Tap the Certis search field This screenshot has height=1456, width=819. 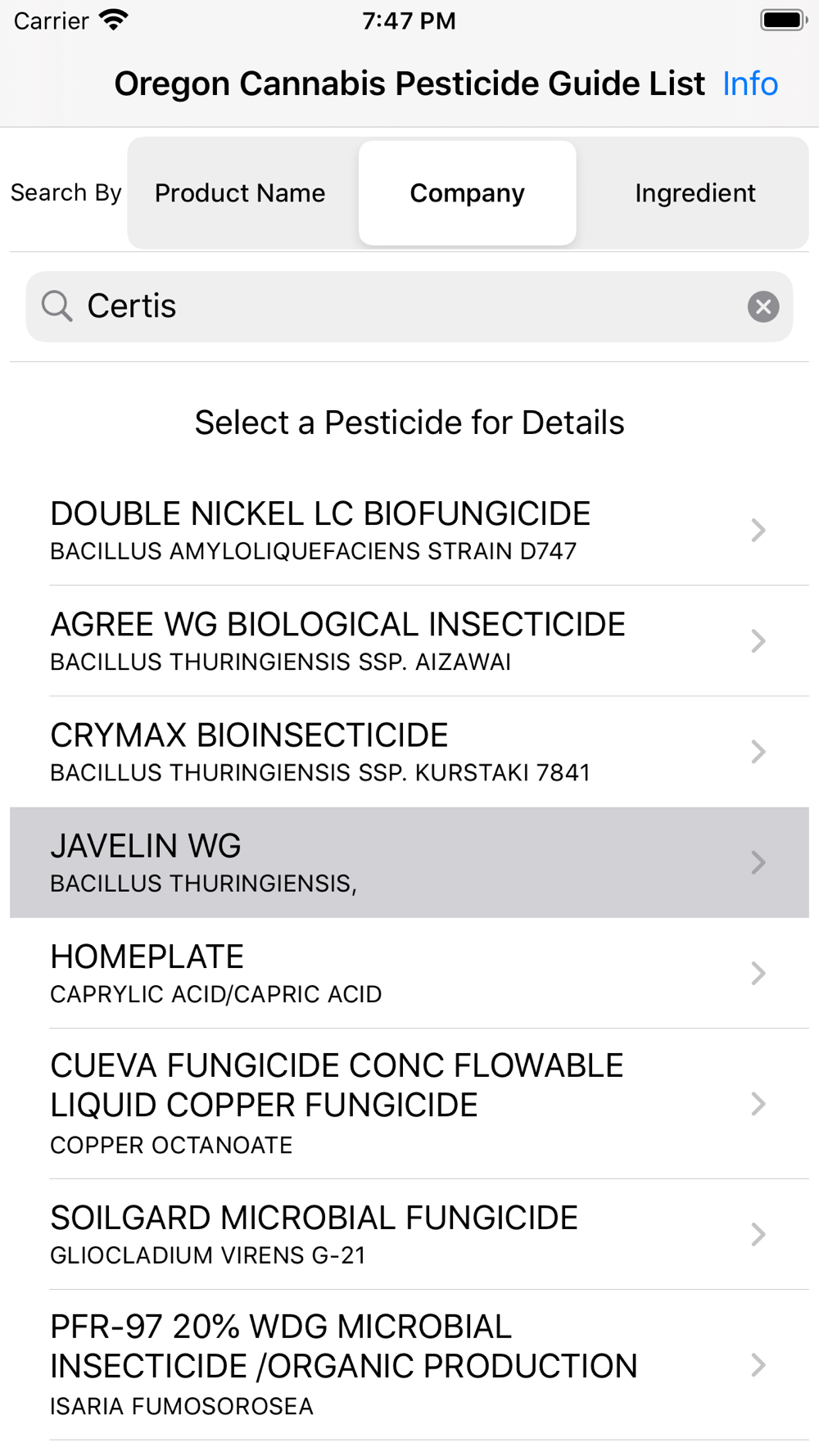[409, 306]
